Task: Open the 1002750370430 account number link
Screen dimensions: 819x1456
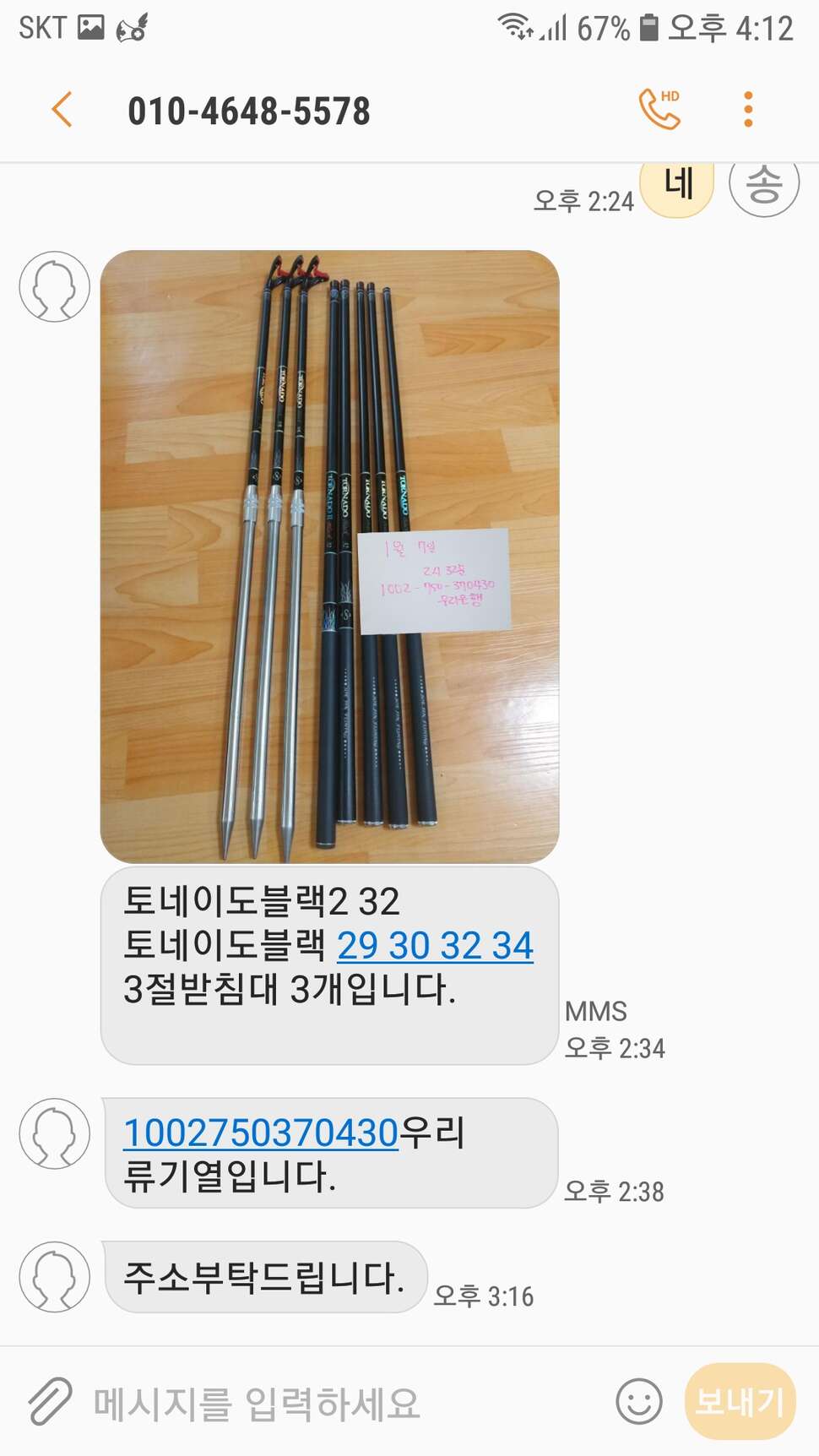Action: pyautogui.click(x=260, y=1133)
